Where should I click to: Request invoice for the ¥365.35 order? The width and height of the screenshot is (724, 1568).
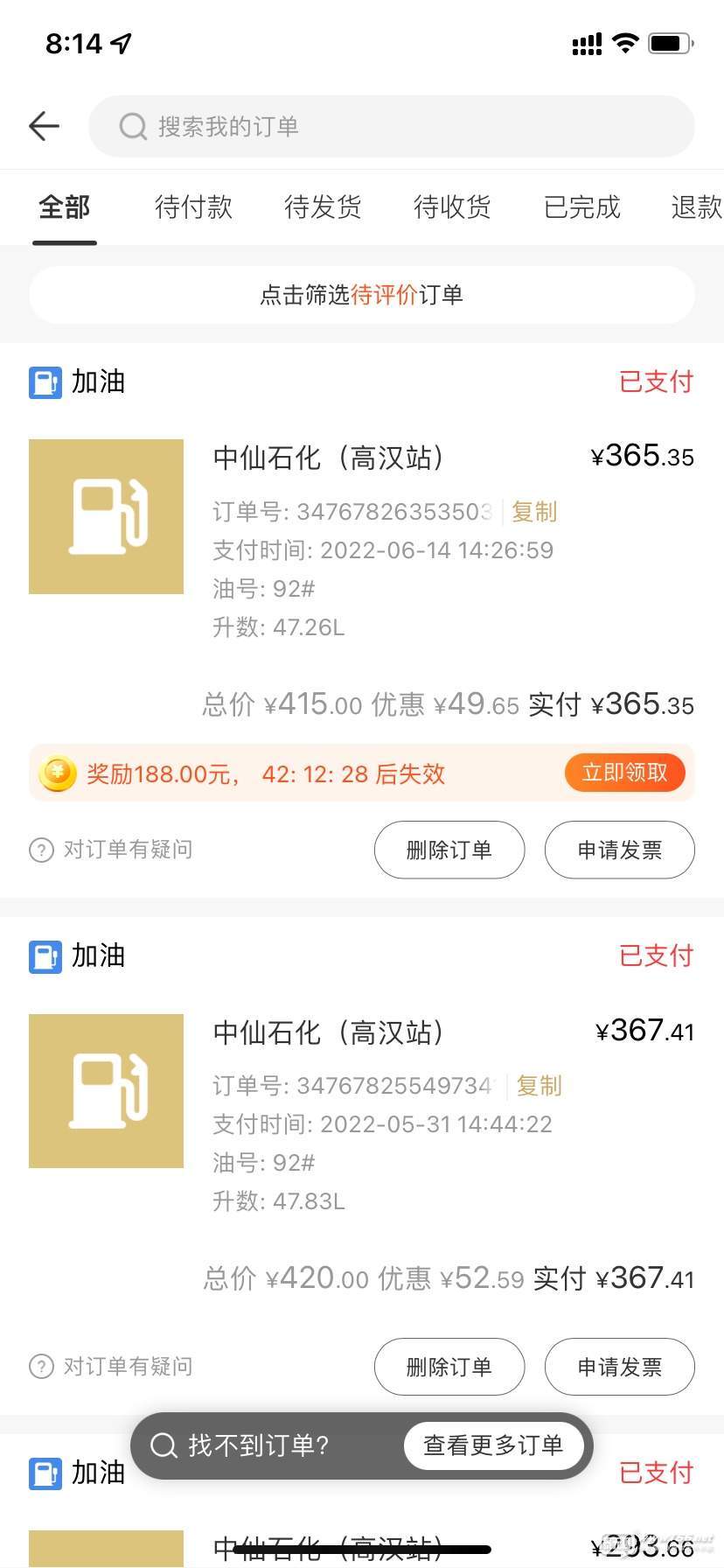tap(620, 850)
